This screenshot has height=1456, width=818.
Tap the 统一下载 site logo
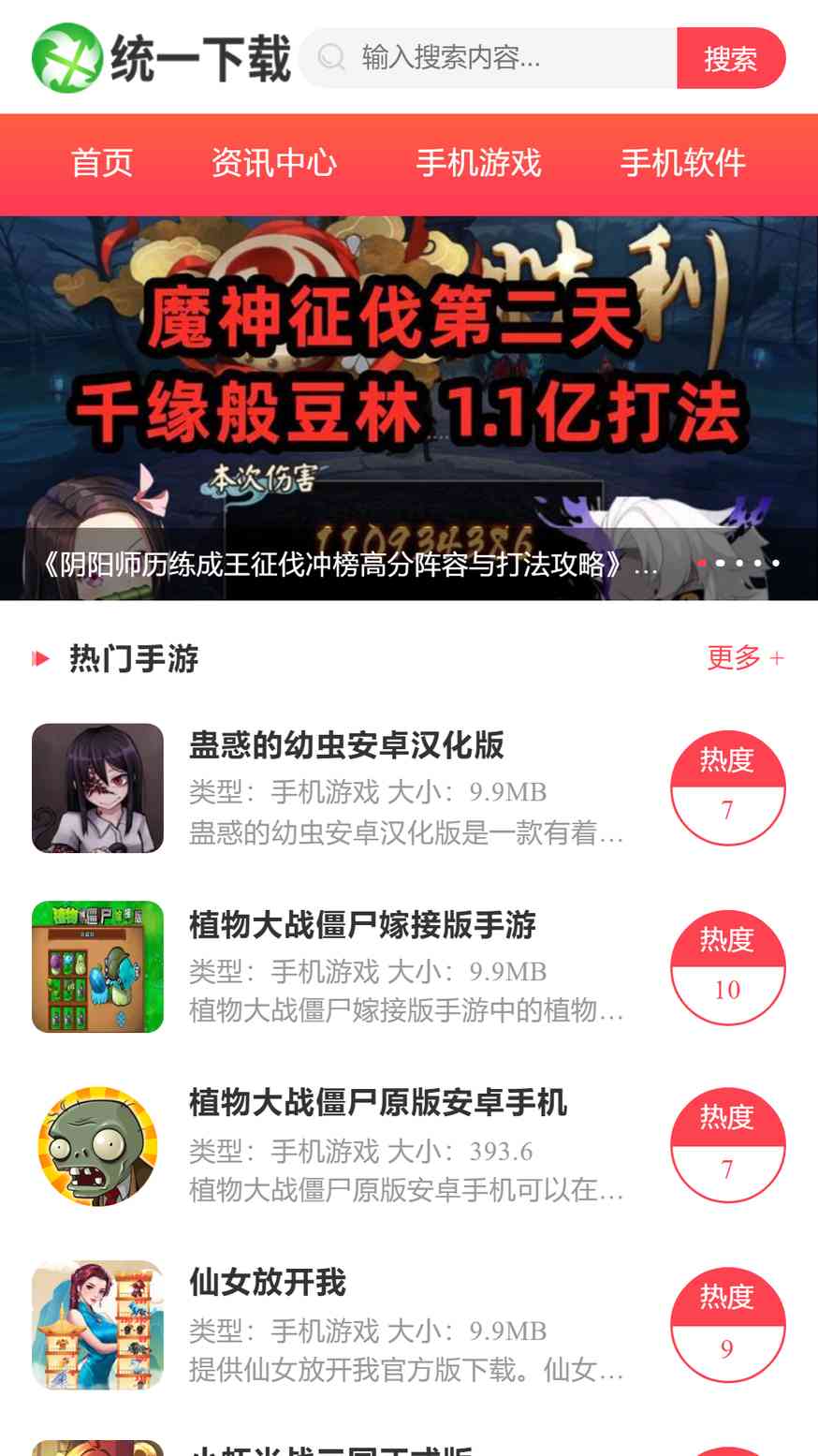click(161, 58)
